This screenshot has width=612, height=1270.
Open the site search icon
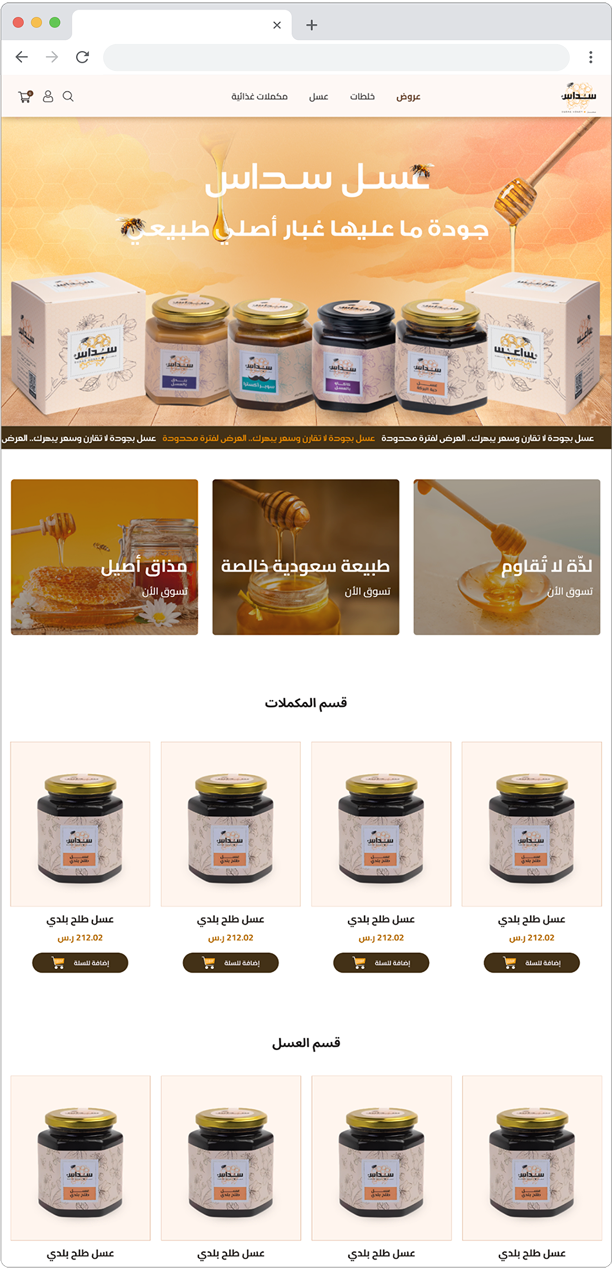[x=68, y=97]
